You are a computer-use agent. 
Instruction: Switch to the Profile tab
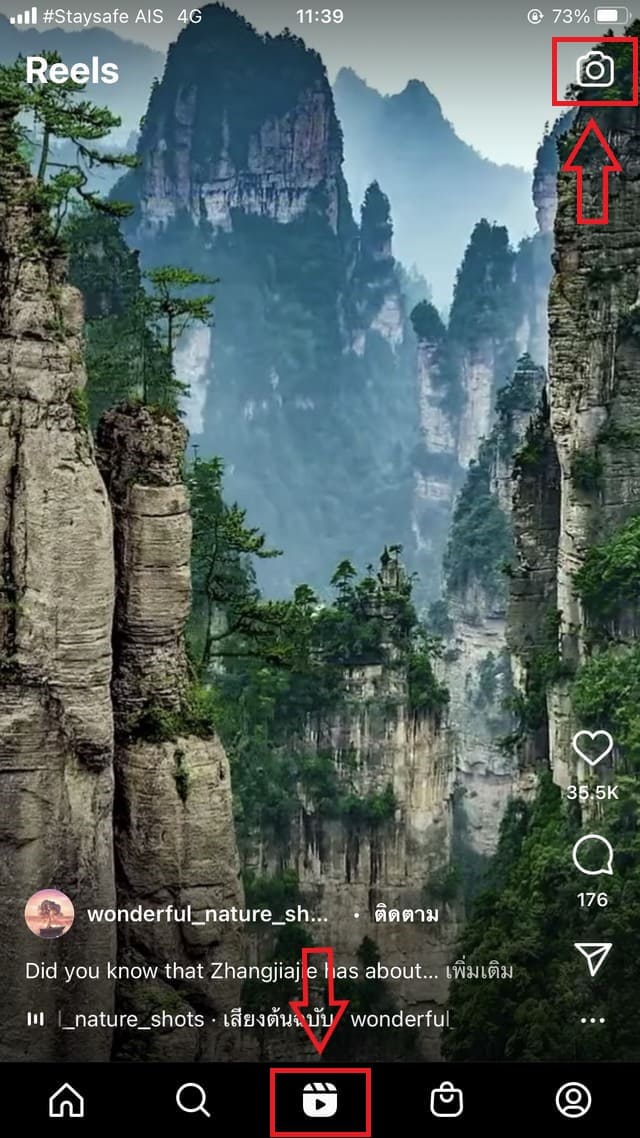(573, 1101)
